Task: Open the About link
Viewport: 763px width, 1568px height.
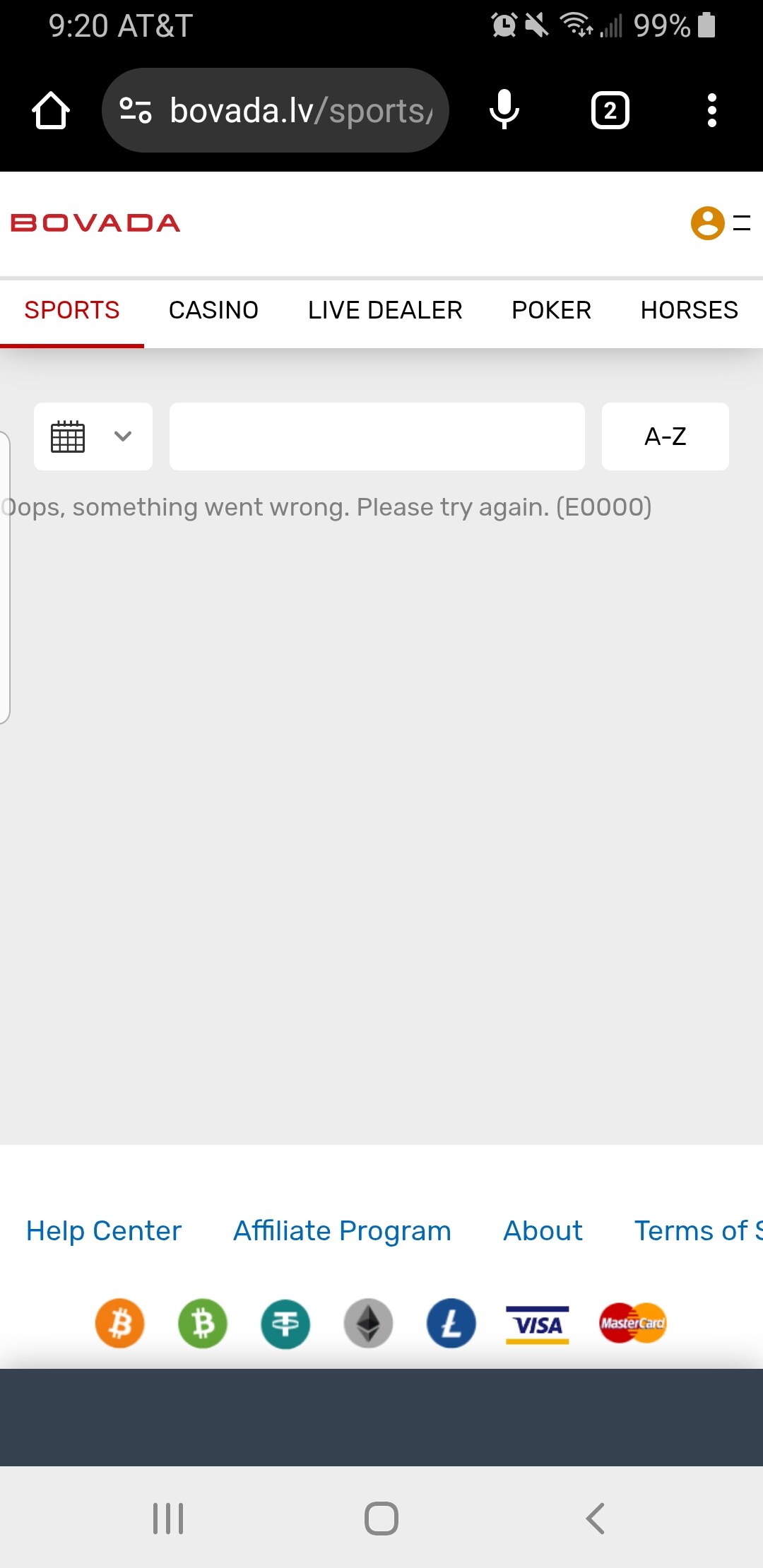Action: click(543, 1231)
